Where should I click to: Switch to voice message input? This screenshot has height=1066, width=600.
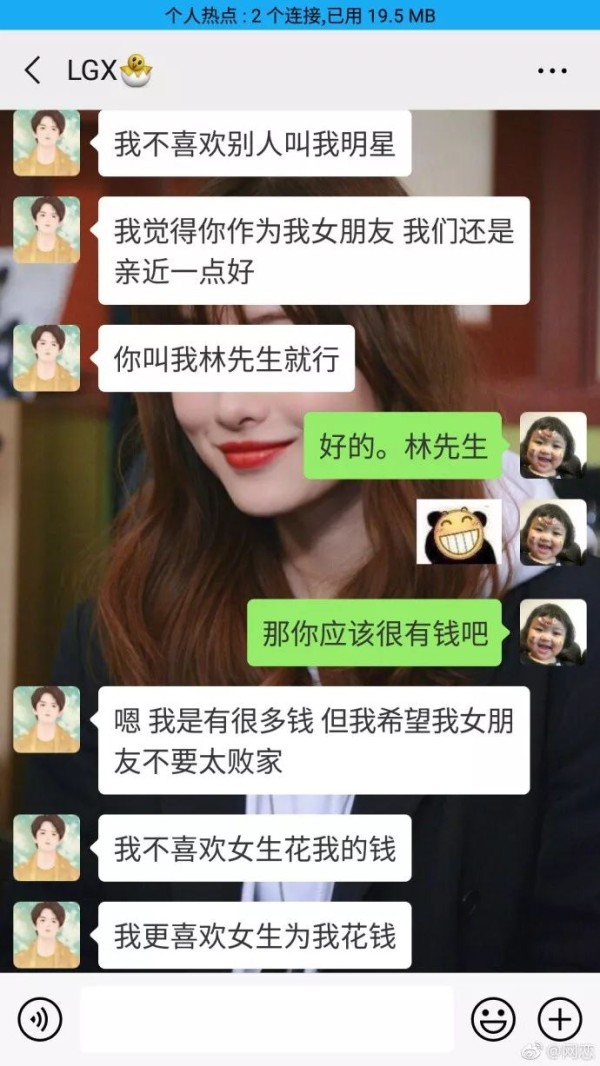(39, 1020)
